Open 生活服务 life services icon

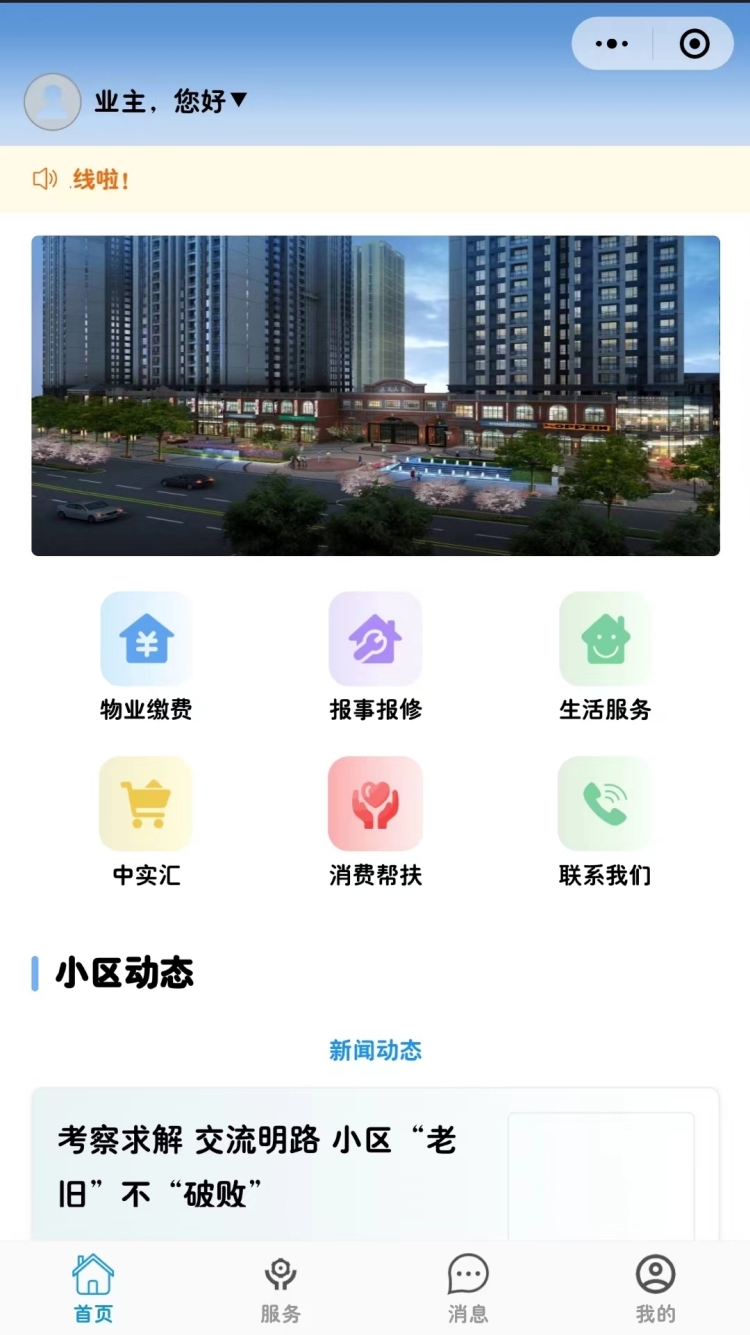pyautogui.click(x=606, y=639)
